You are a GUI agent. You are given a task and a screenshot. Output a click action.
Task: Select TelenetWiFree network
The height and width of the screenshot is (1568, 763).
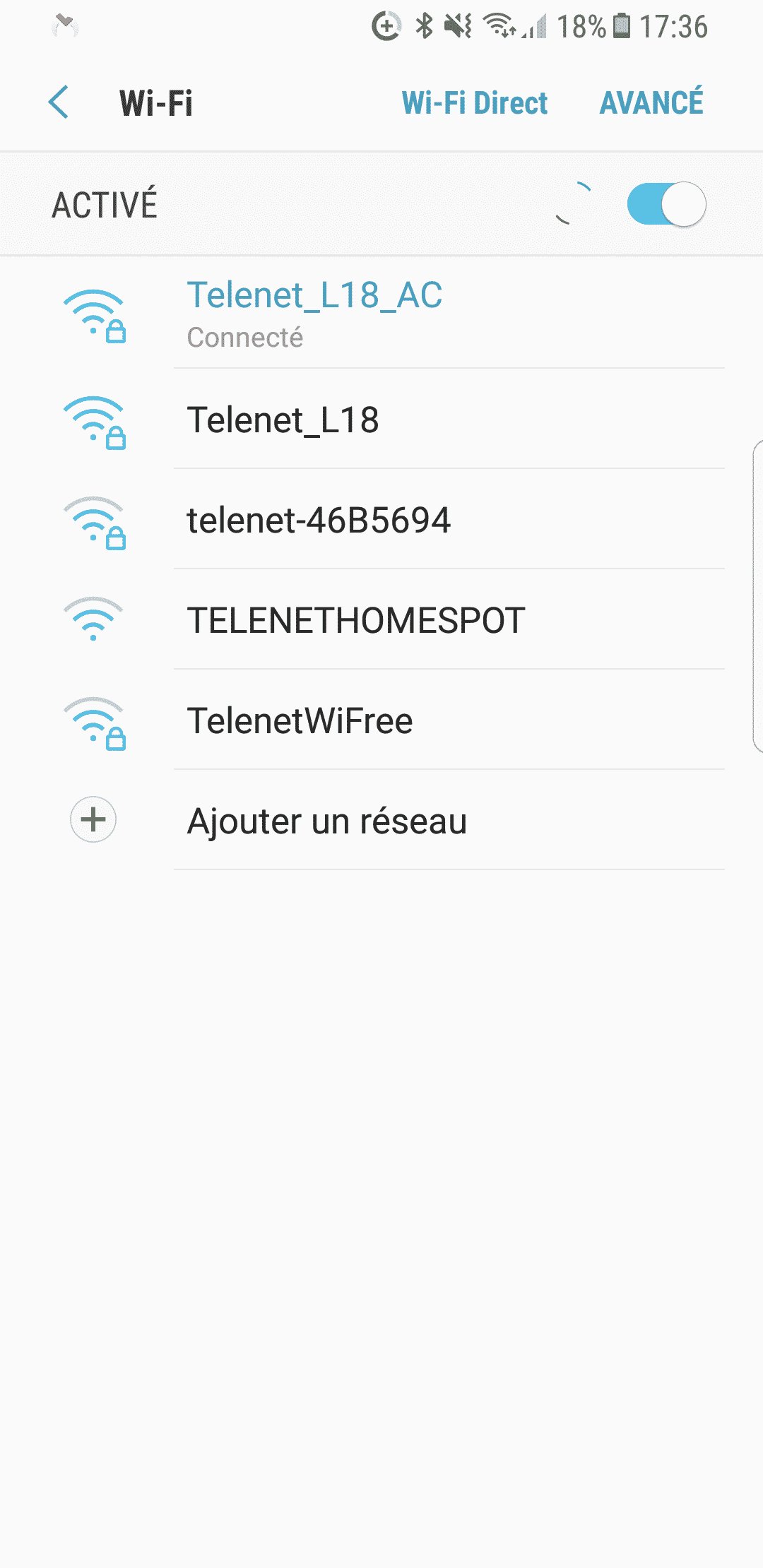click(x=381, y=720)
